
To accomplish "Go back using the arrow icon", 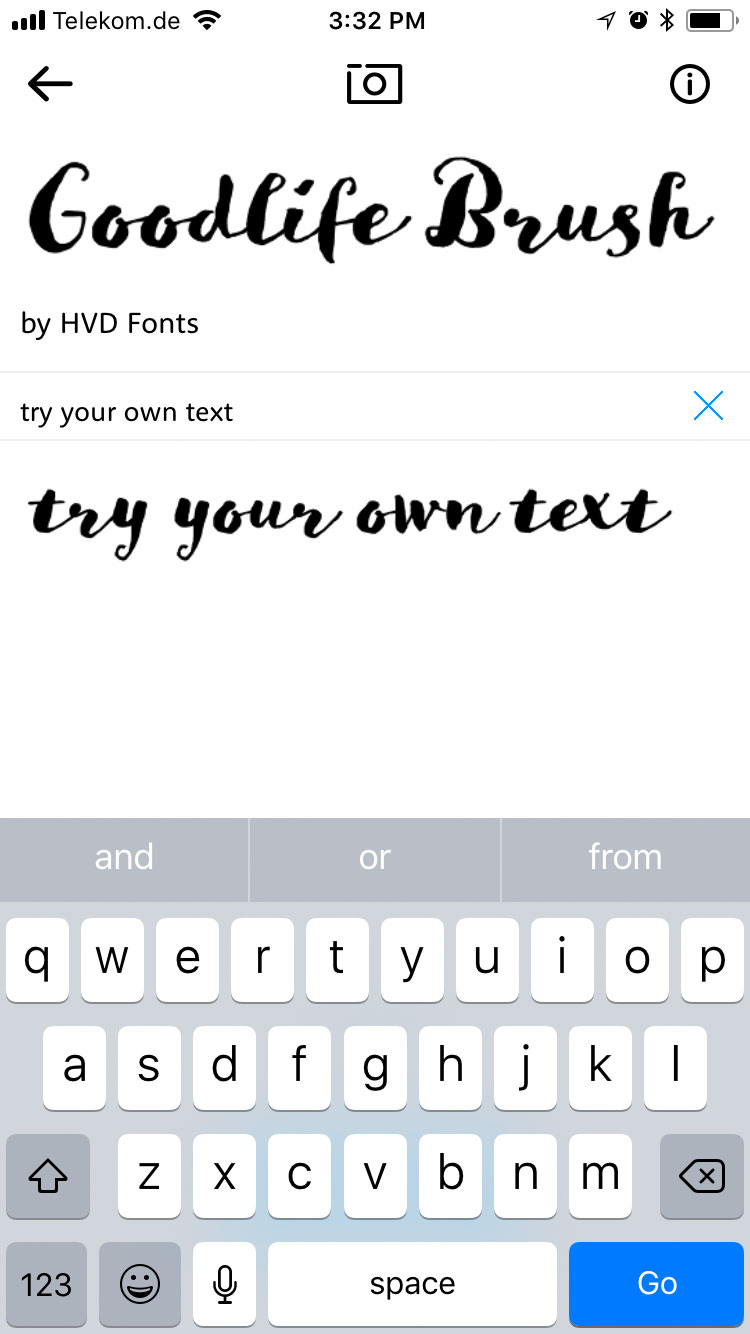I will pyautogui.click(x=50, y=85).
